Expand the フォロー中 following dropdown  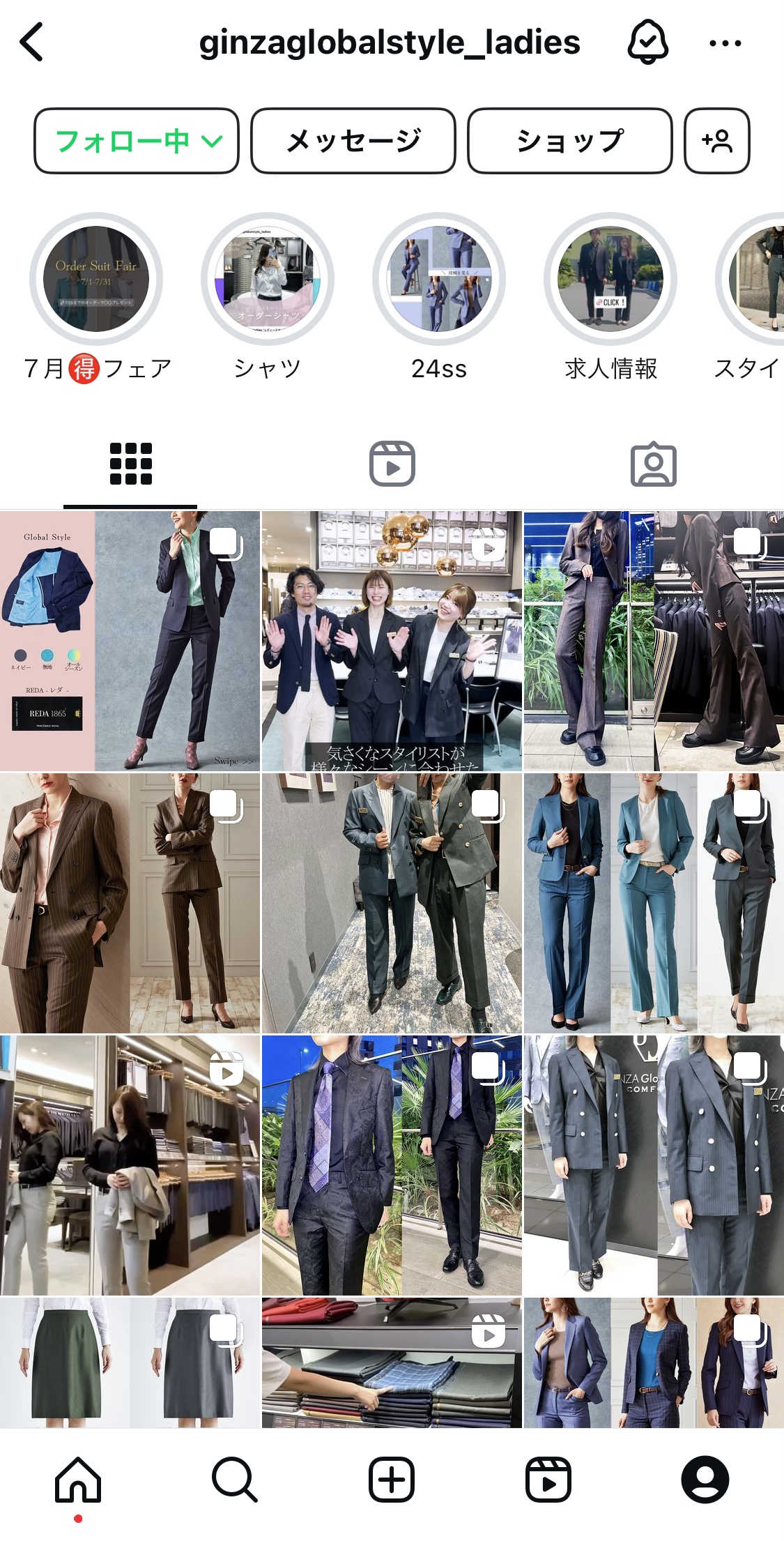tap(137, 141)
